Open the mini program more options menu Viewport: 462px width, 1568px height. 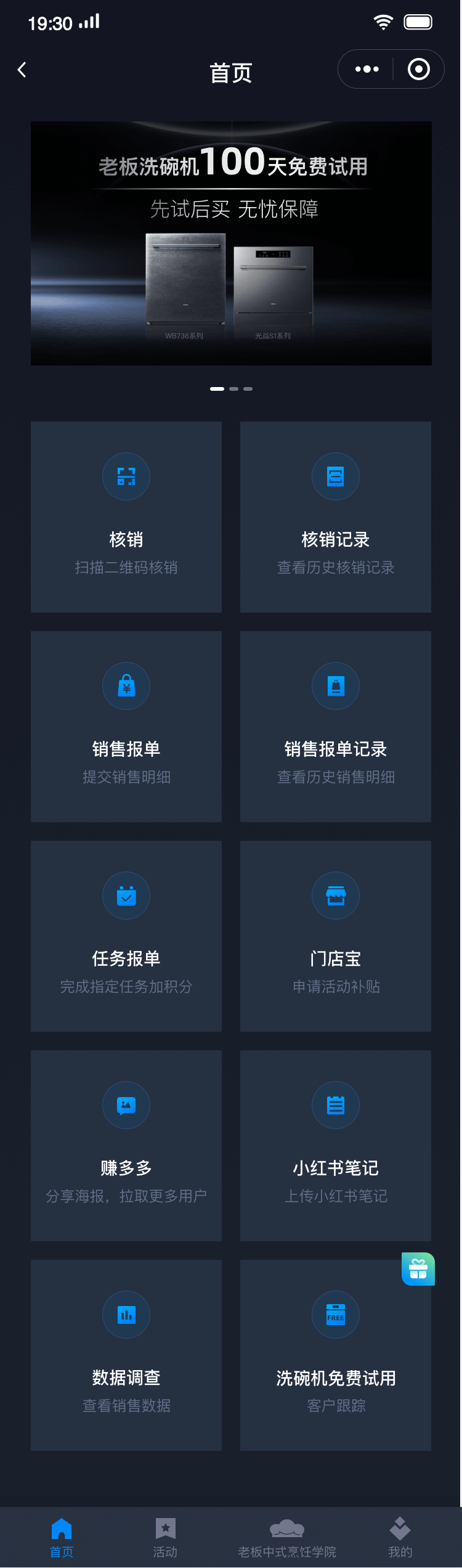click(x=367, y=70)
